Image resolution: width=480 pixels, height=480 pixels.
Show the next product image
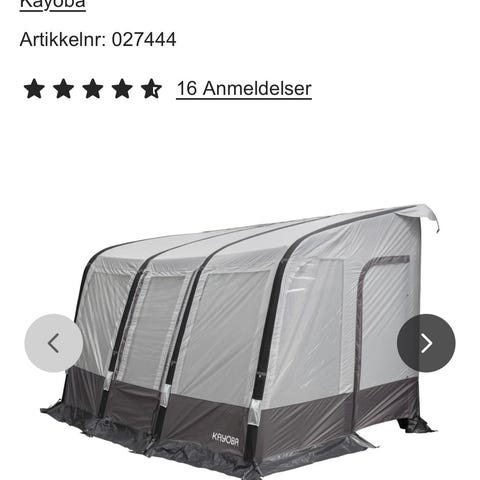pyautogui.click(x=426, y=343)
